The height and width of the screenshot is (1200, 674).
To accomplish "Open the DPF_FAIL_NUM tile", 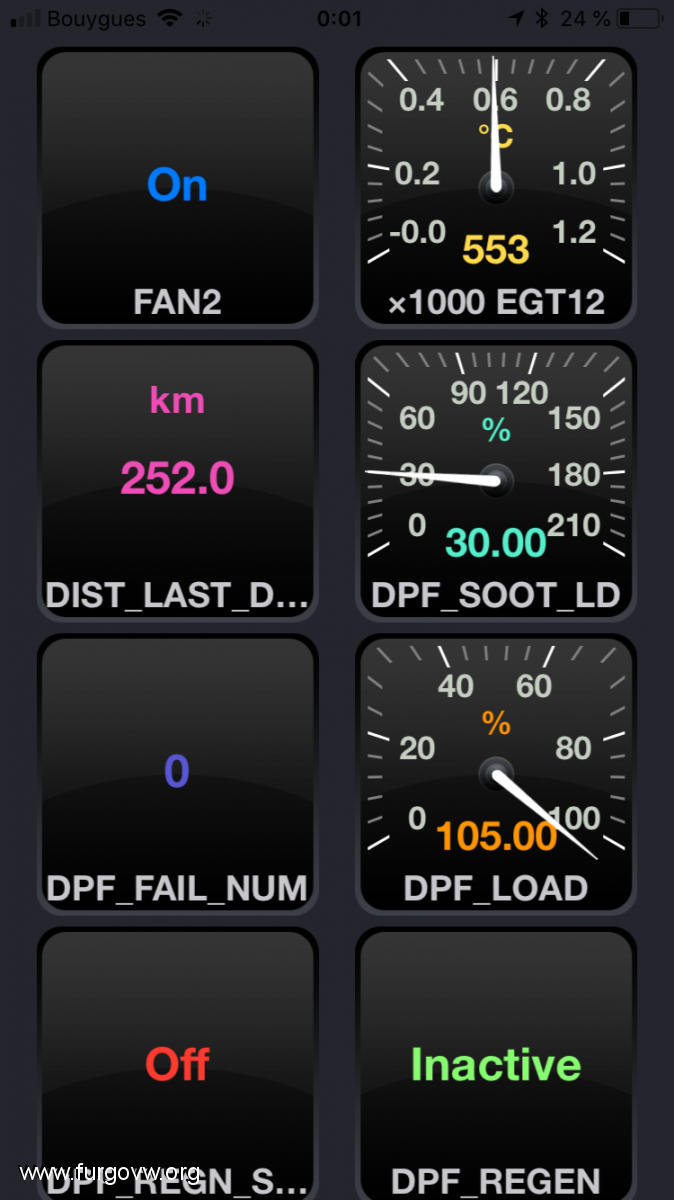I will [177, 773].
